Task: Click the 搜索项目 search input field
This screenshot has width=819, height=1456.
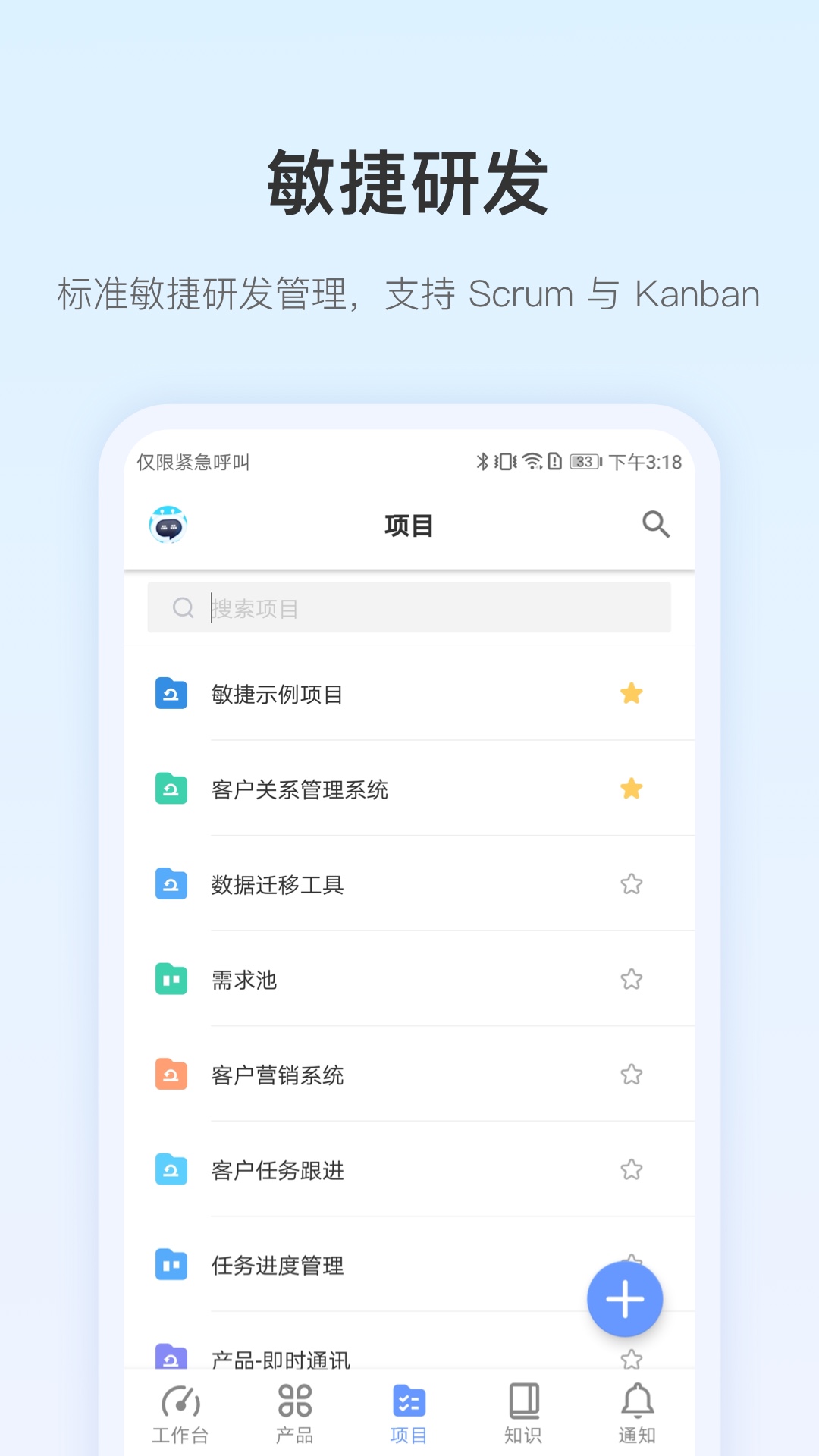Action: [409, 607]
